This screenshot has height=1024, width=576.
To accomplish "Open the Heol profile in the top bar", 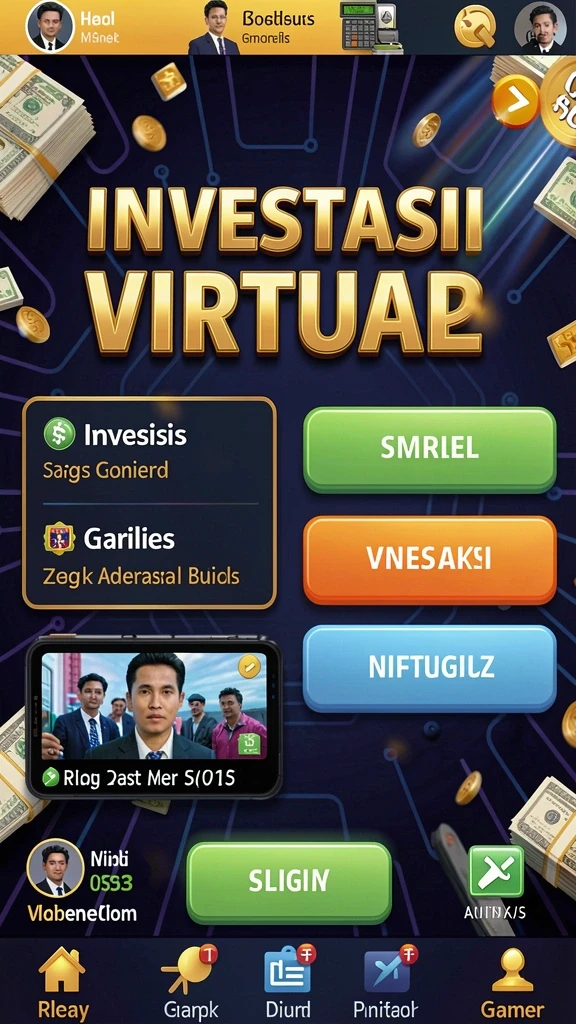I will (x=73, y=27).
